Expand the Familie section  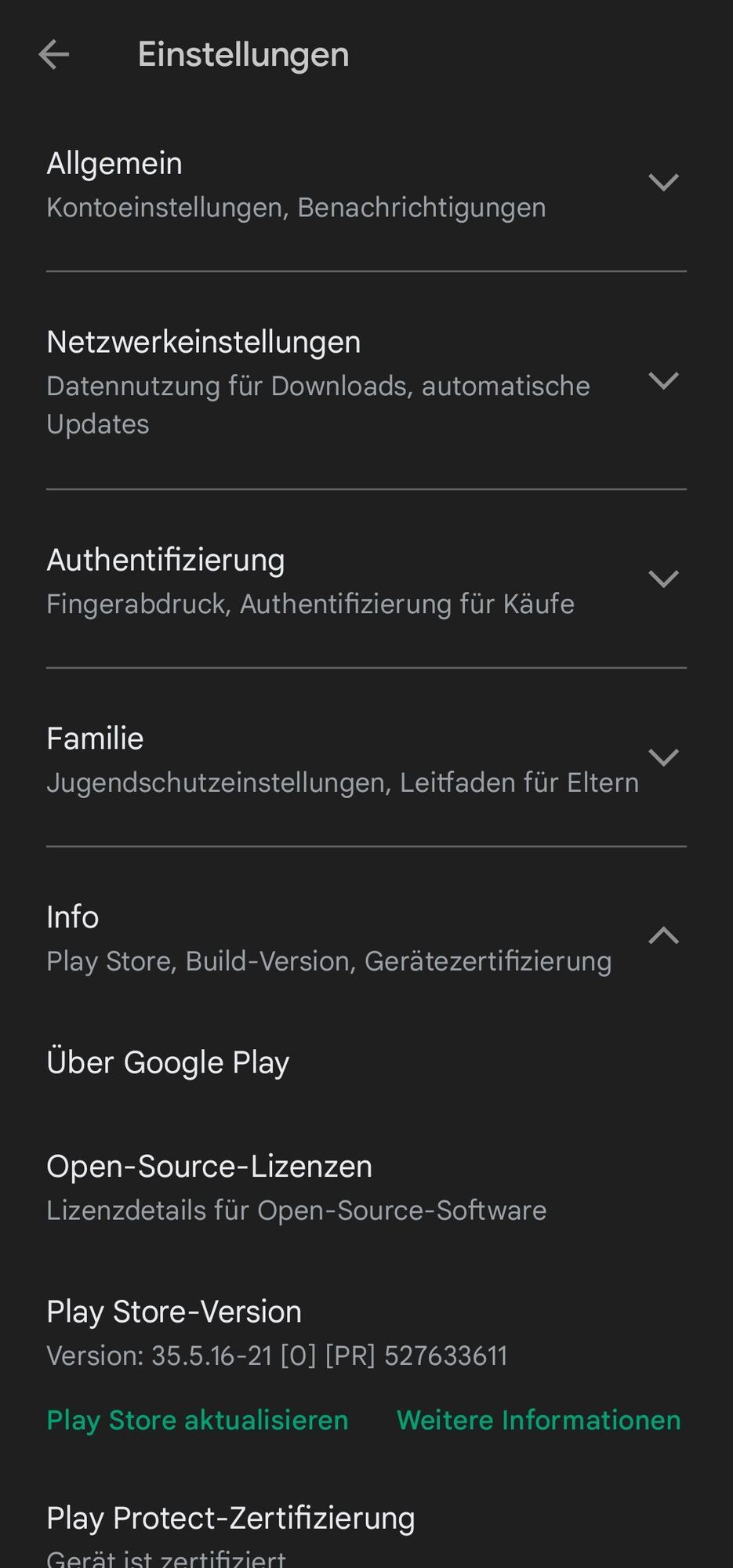[663, 757]
